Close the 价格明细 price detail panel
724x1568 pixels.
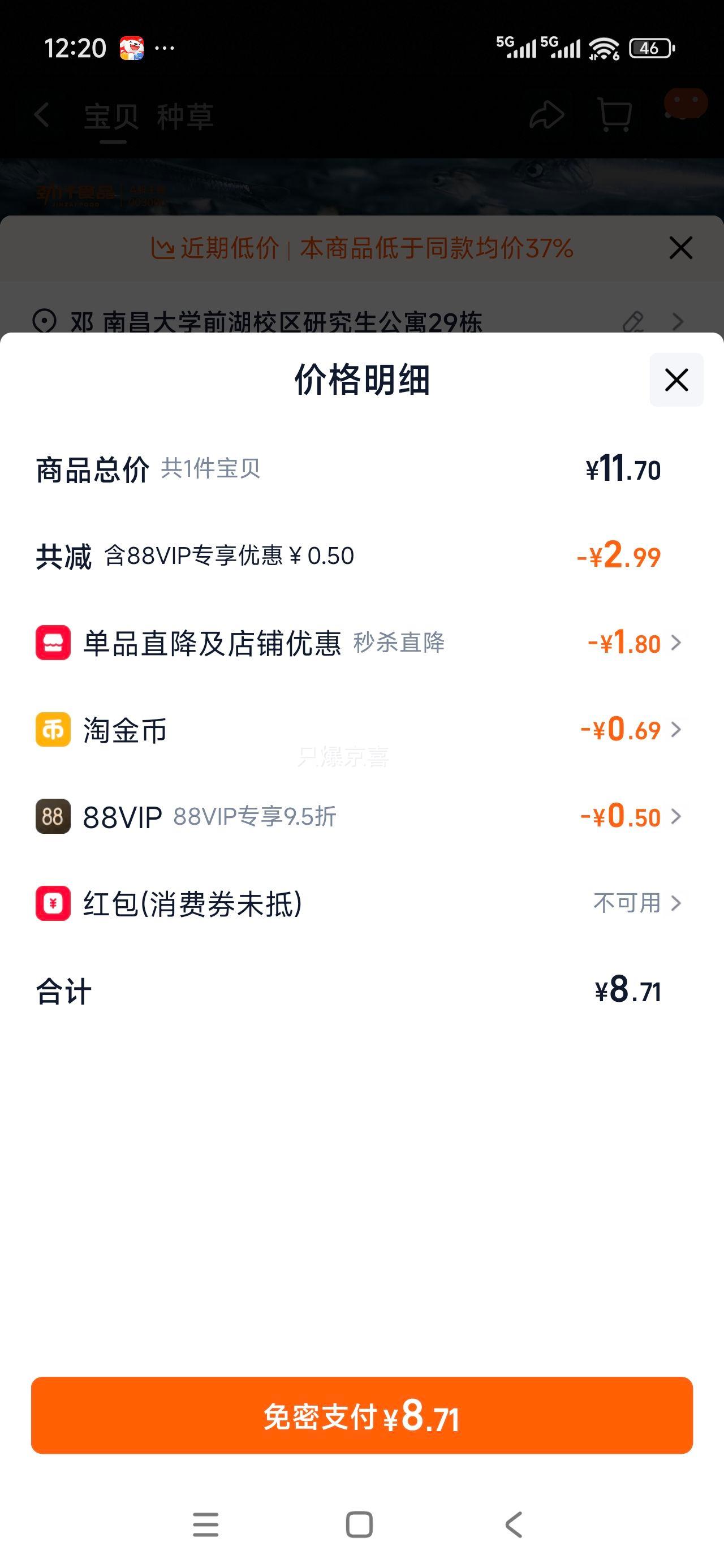pos(676,382)
